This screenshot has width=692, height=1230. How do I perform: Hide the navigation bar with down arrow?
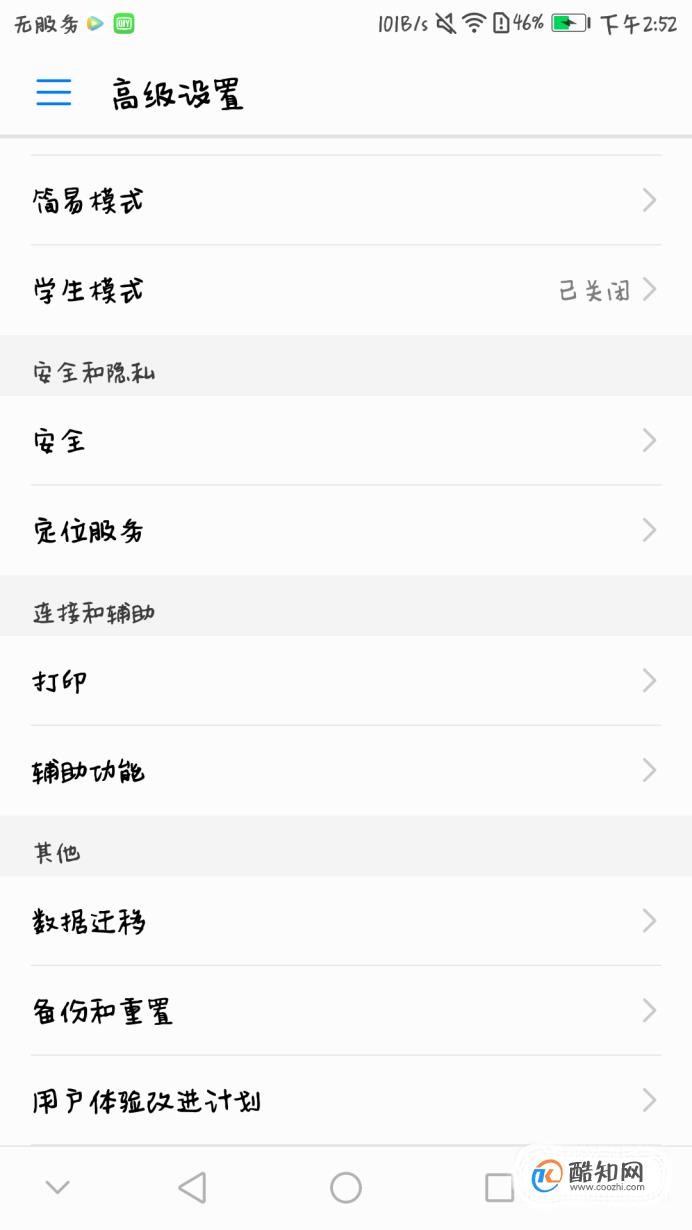click(x=57, y=1188)
